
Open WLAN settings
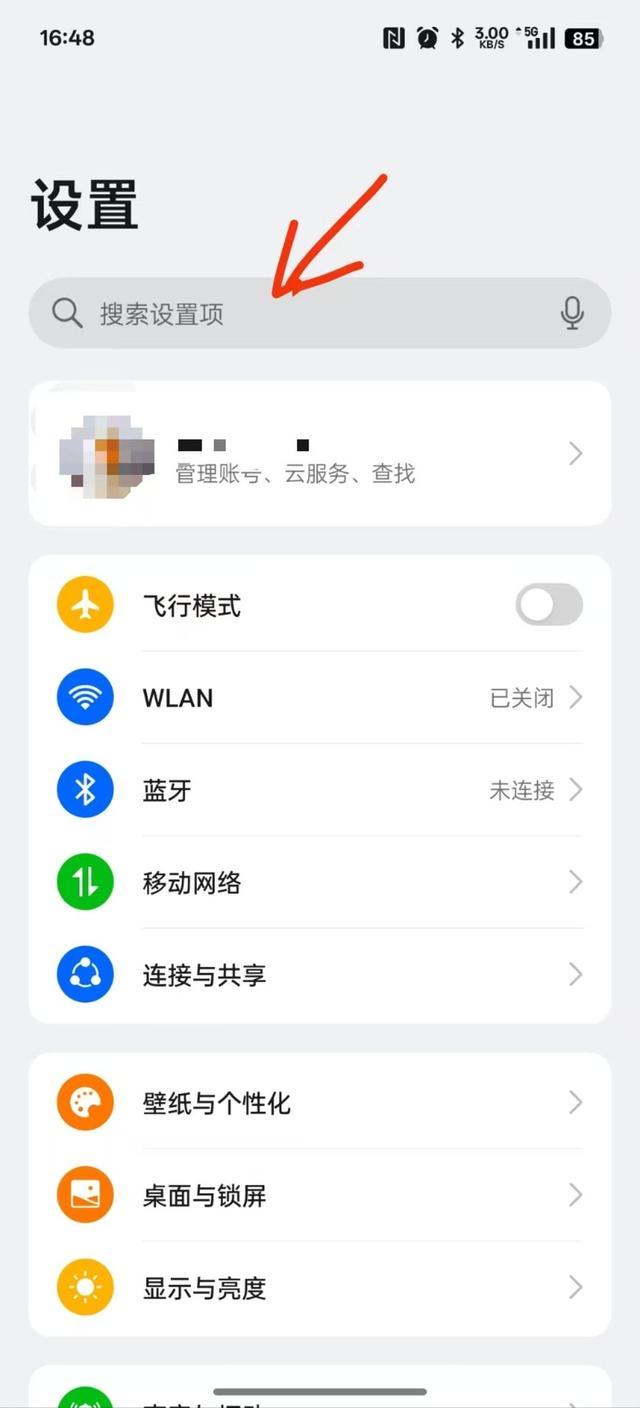(x=320, y=697)
